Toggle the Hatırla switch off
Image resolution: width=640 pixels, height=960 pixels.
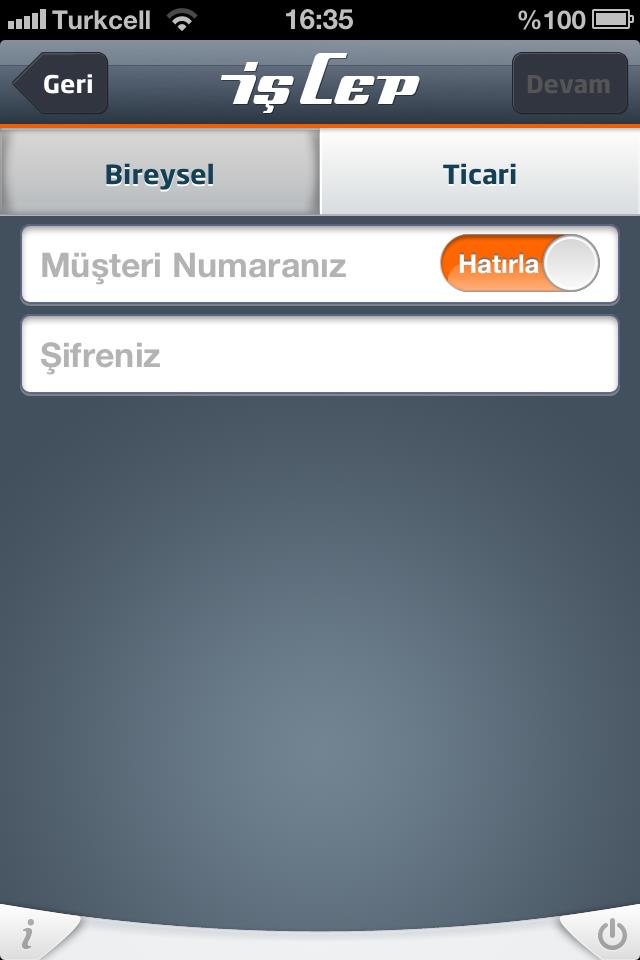520,264
